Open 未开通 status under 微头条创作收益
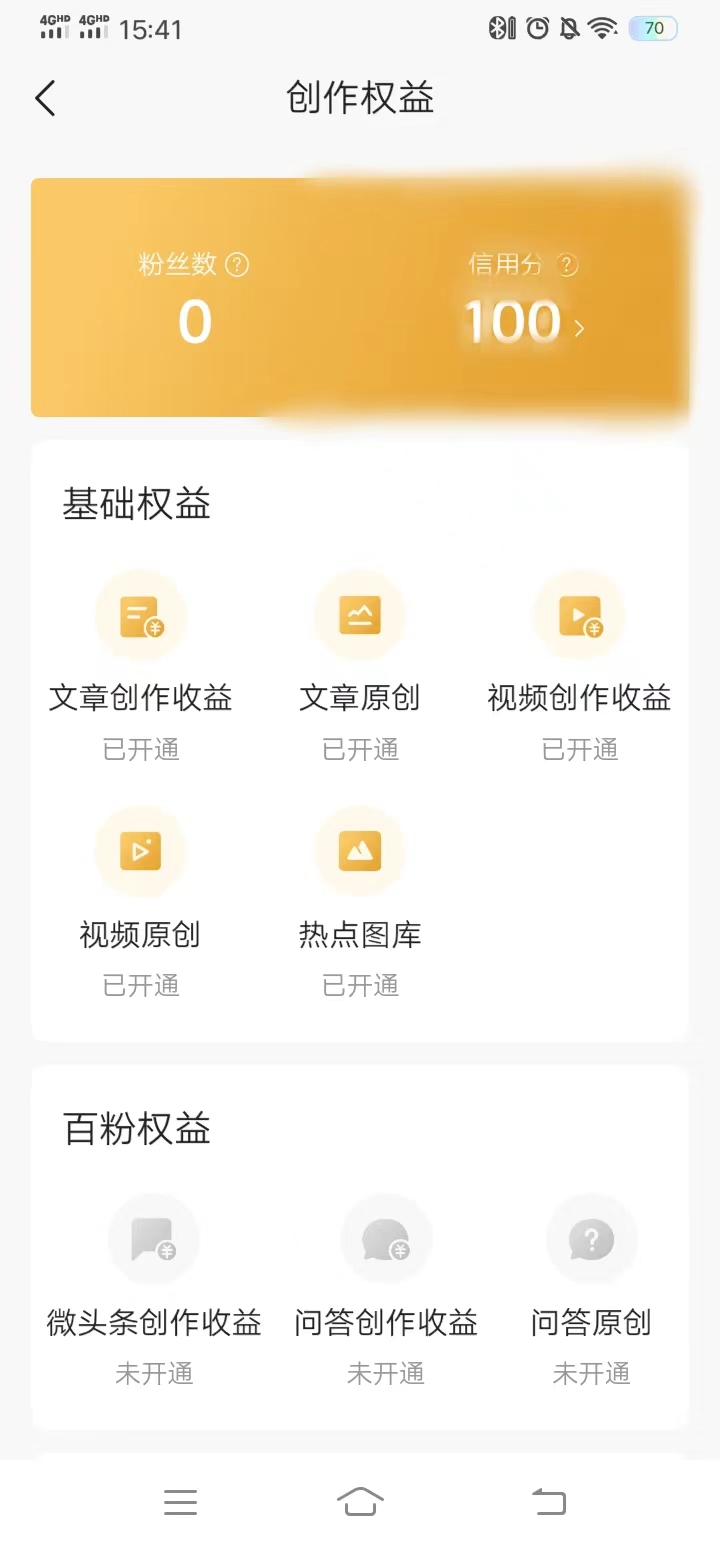Screen dimensions: 720x1544 tap(154, 1373)
